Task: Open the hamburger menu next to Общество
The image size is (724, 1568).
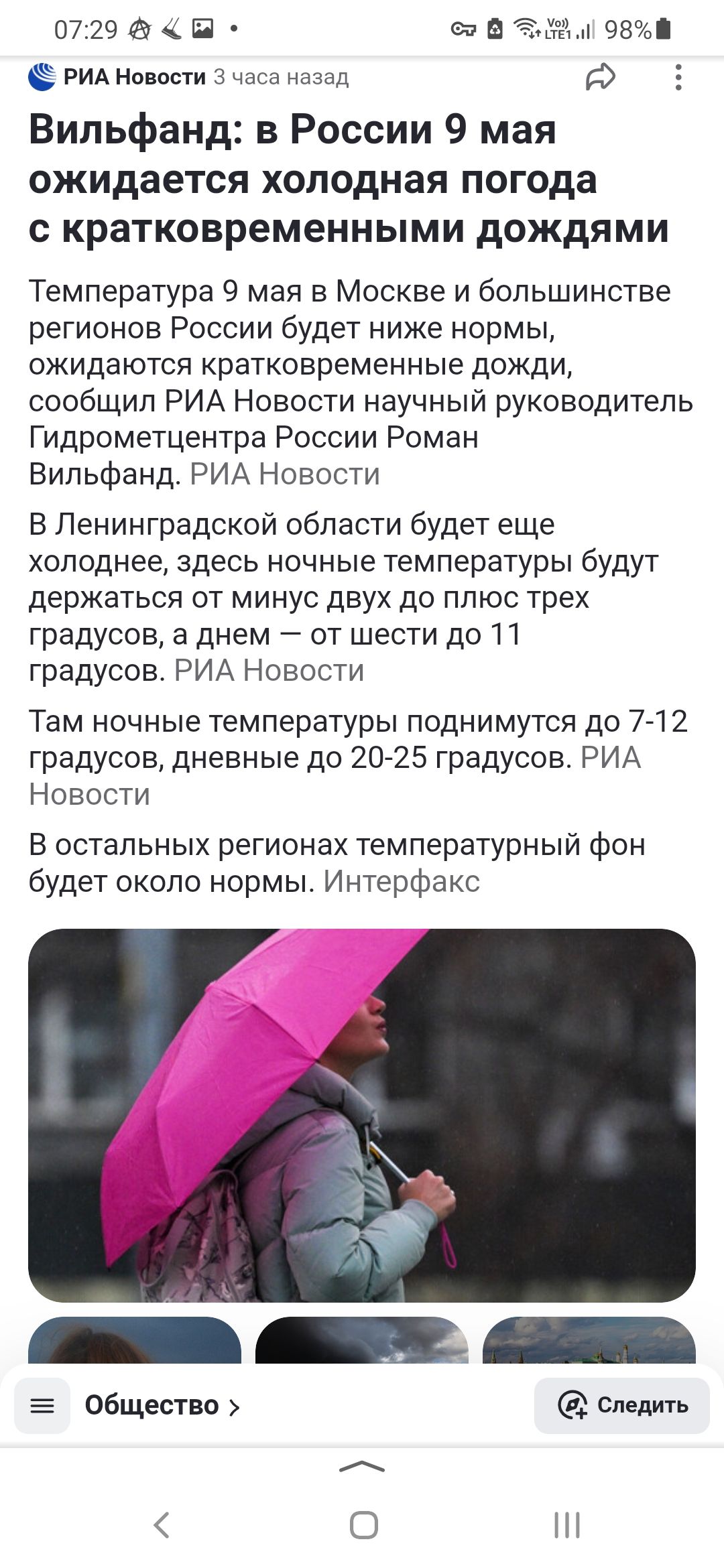Action: [x=42, y=1405]
